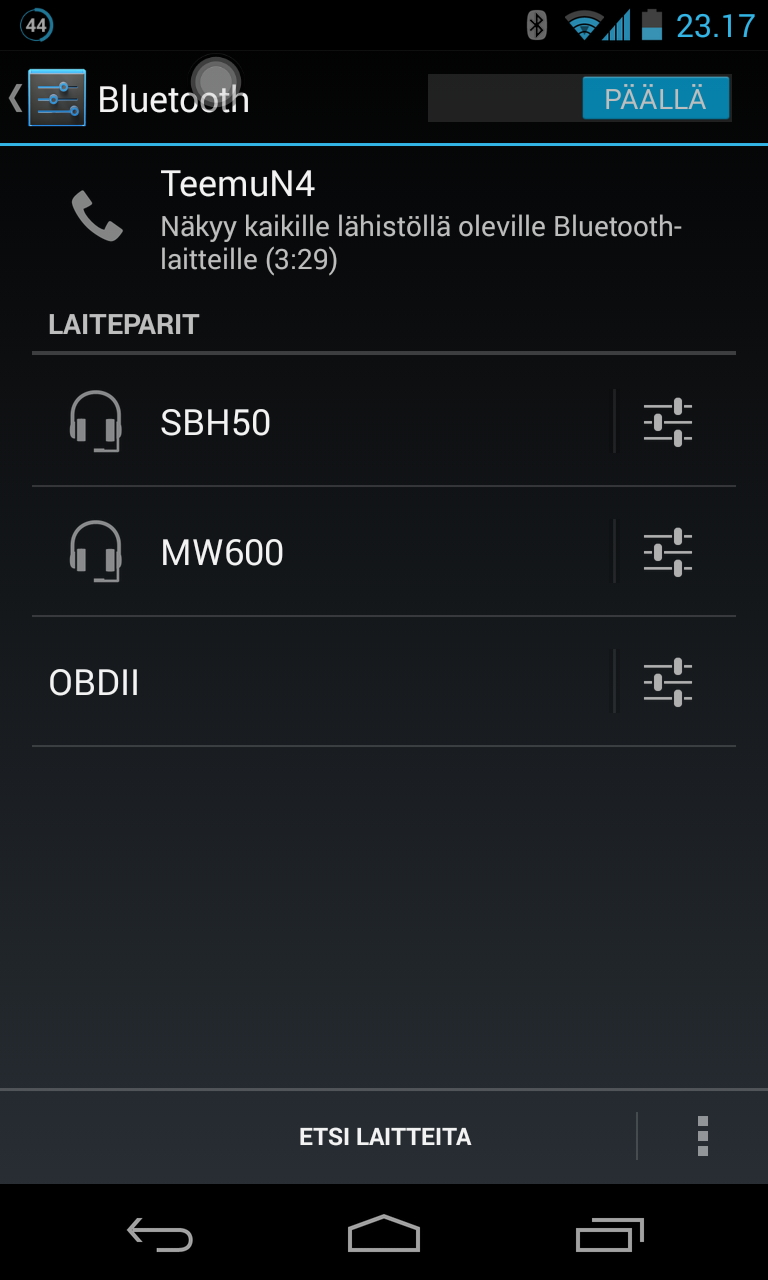
Task: Tap ETSI LAITTEITA to search for devices
Action: [385, 1137]
